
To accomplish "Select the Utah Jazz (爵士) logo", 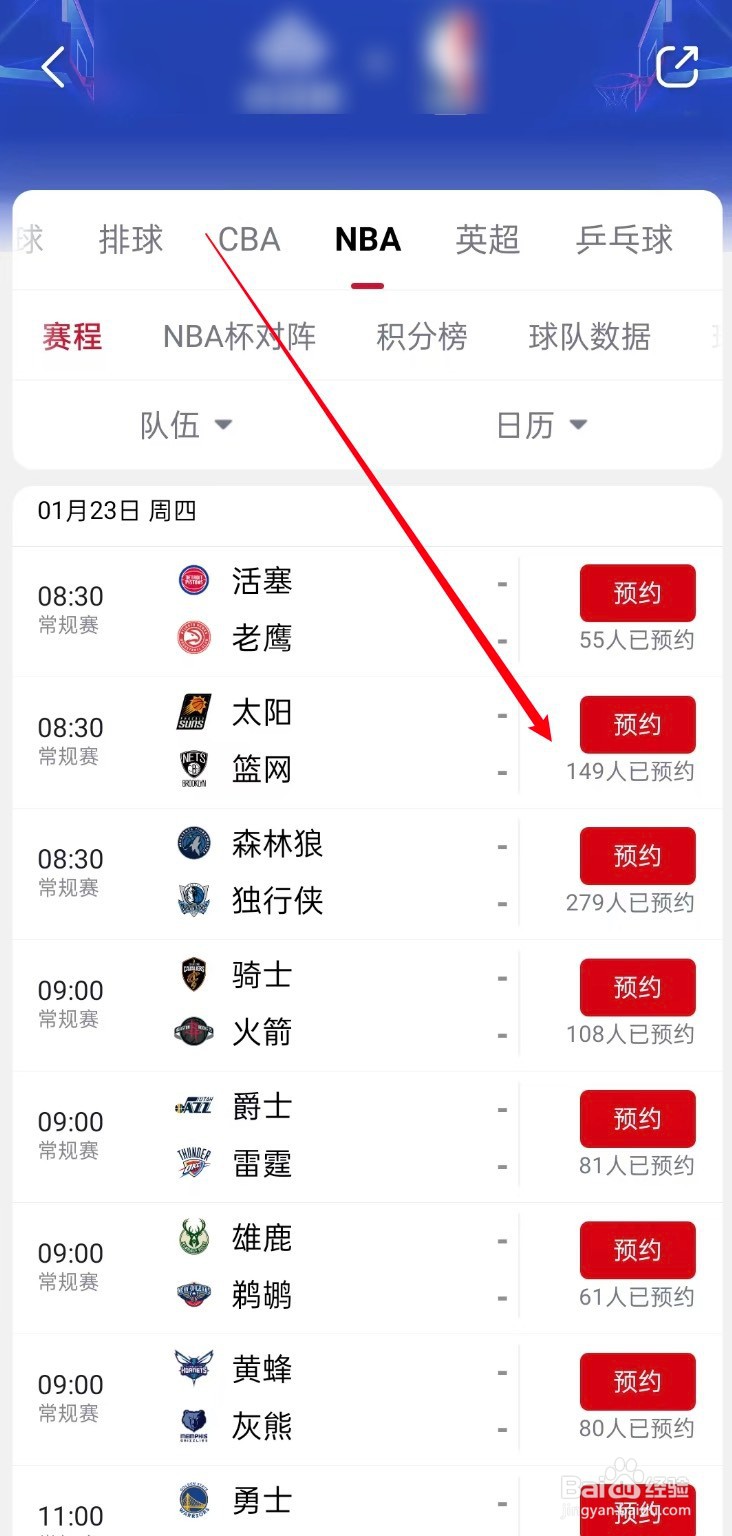I will [x=192, y=1106].
